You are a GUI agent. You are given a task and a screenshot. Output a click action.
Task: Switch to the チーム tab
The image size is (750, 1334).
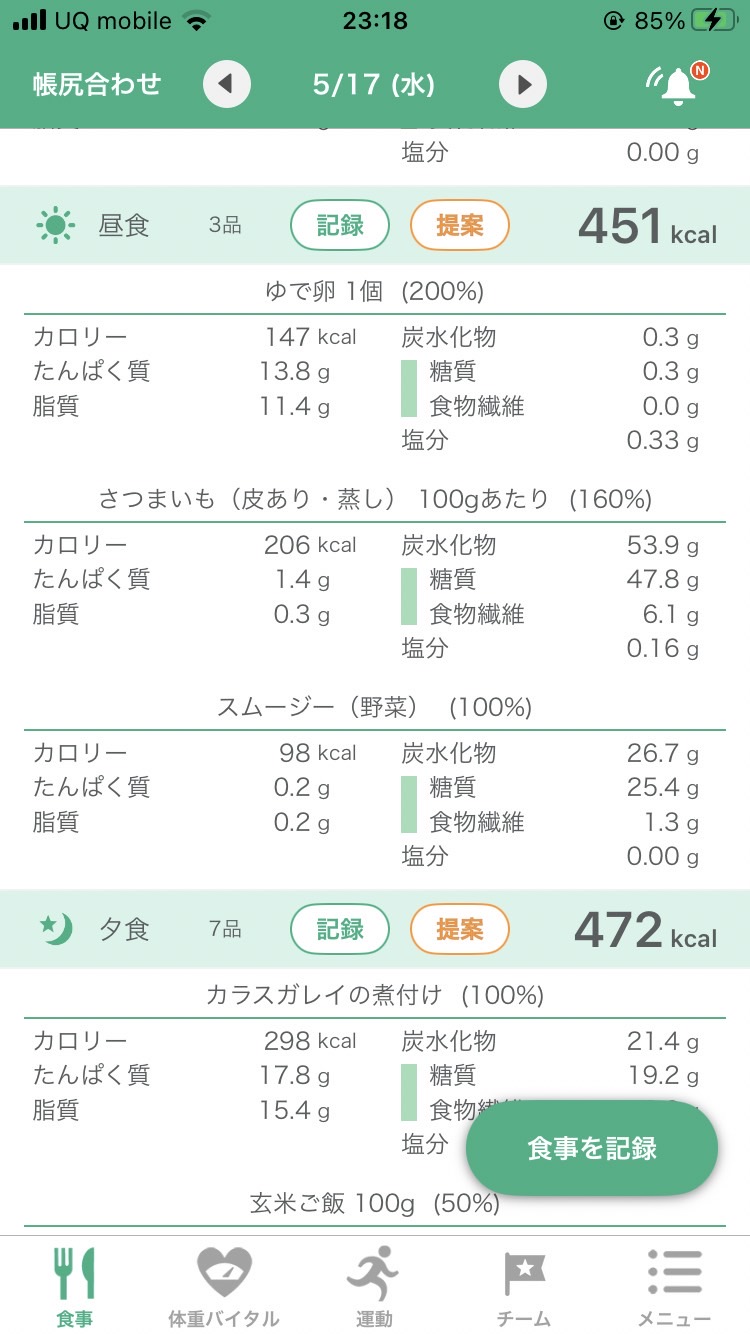tap(524, 1285)
